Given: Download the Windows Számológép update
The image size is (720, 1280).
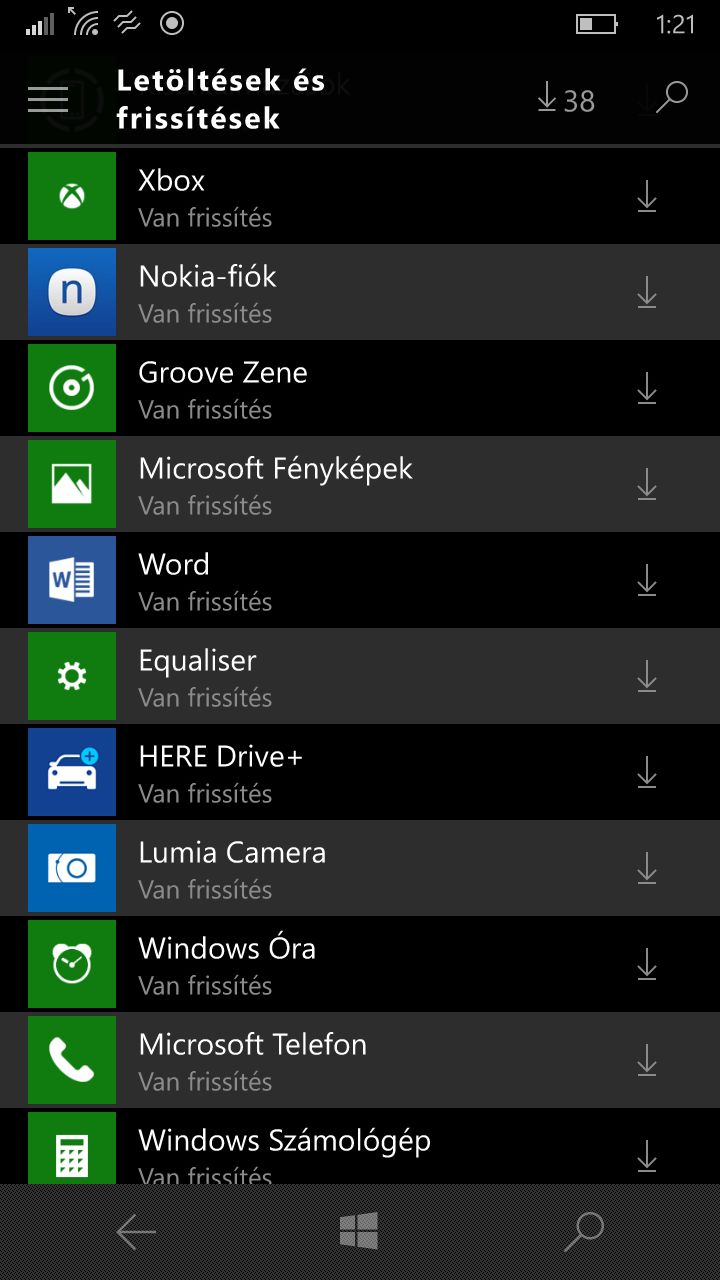Looking at the screenshot, I should click(x=647, y=1157).
